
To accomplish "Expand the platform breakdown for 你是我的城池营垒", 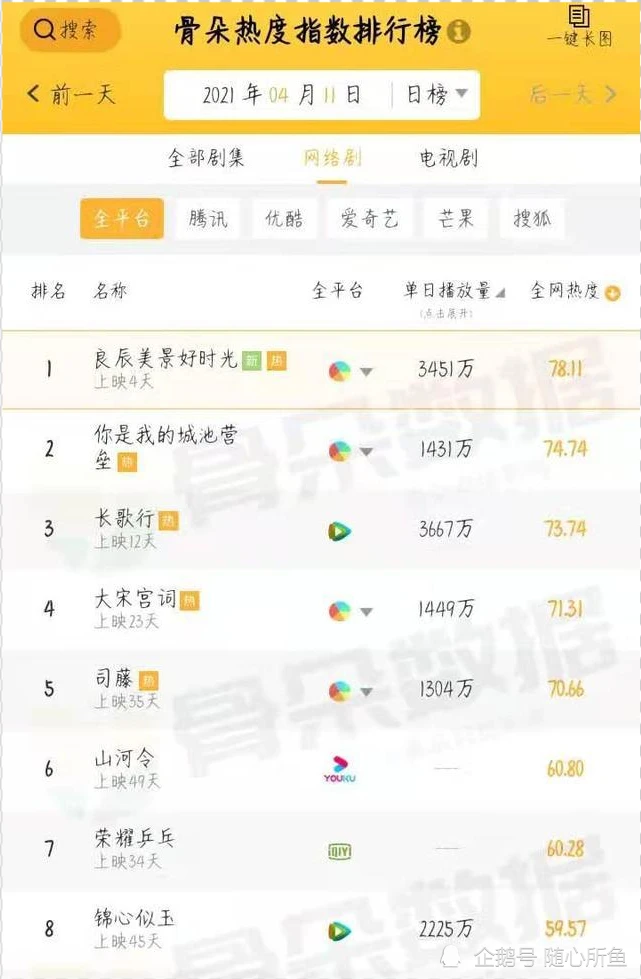I will click(x=366, y=451).
